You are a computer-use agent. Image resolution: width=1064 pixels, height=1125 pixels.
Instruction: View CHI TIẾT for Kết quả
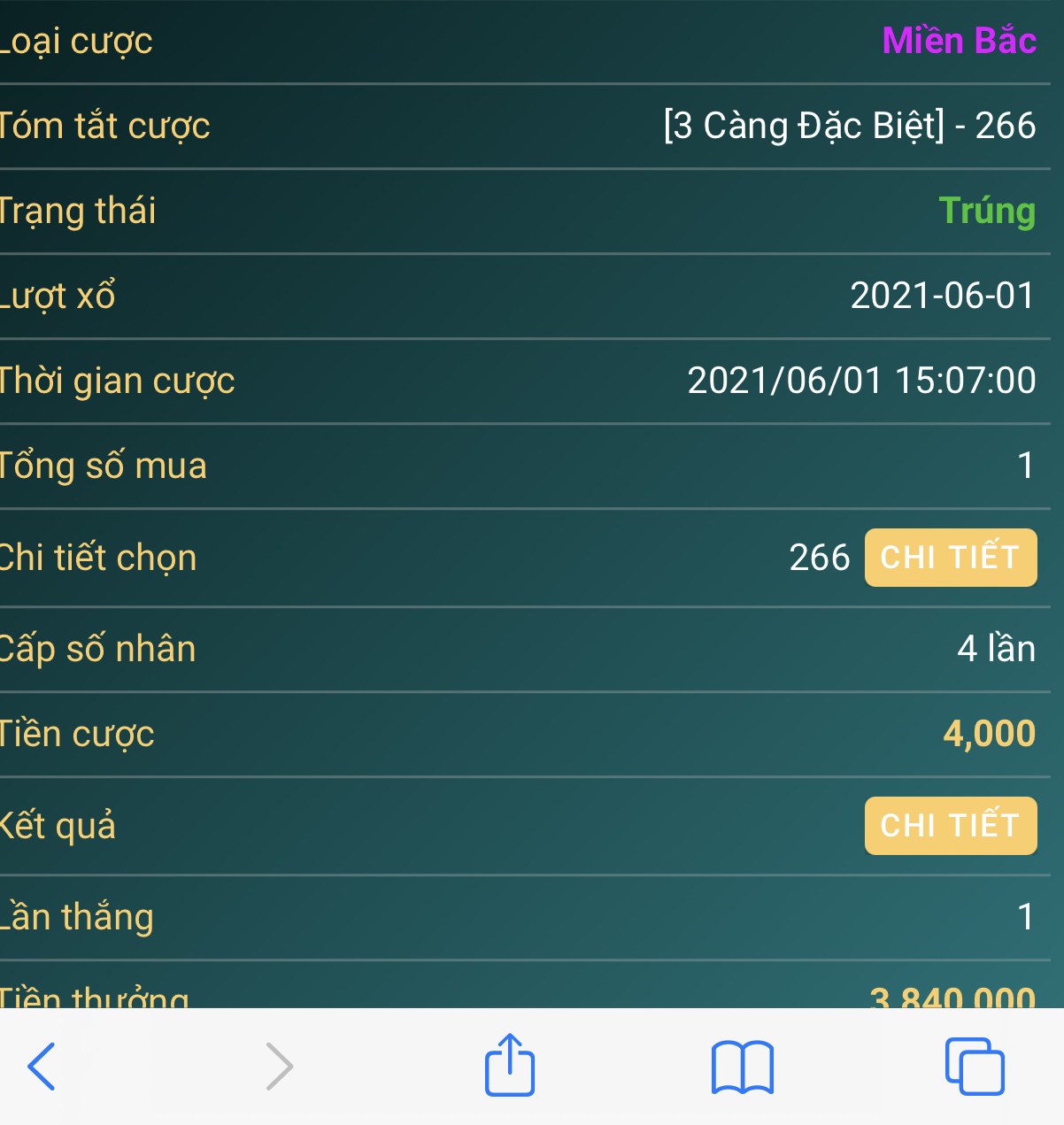pos(950,826)
